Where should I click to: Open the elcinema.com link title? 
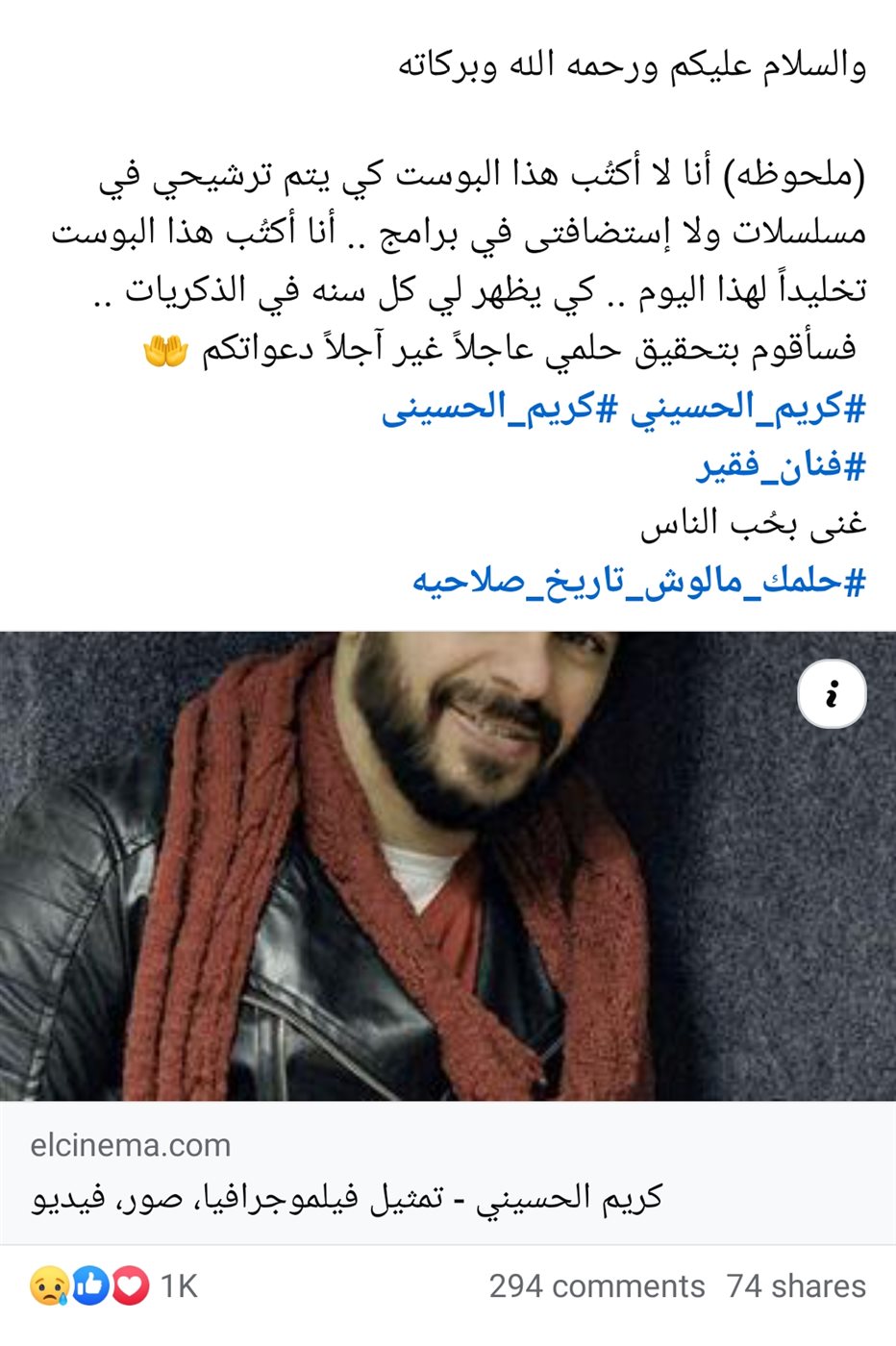346,1199
